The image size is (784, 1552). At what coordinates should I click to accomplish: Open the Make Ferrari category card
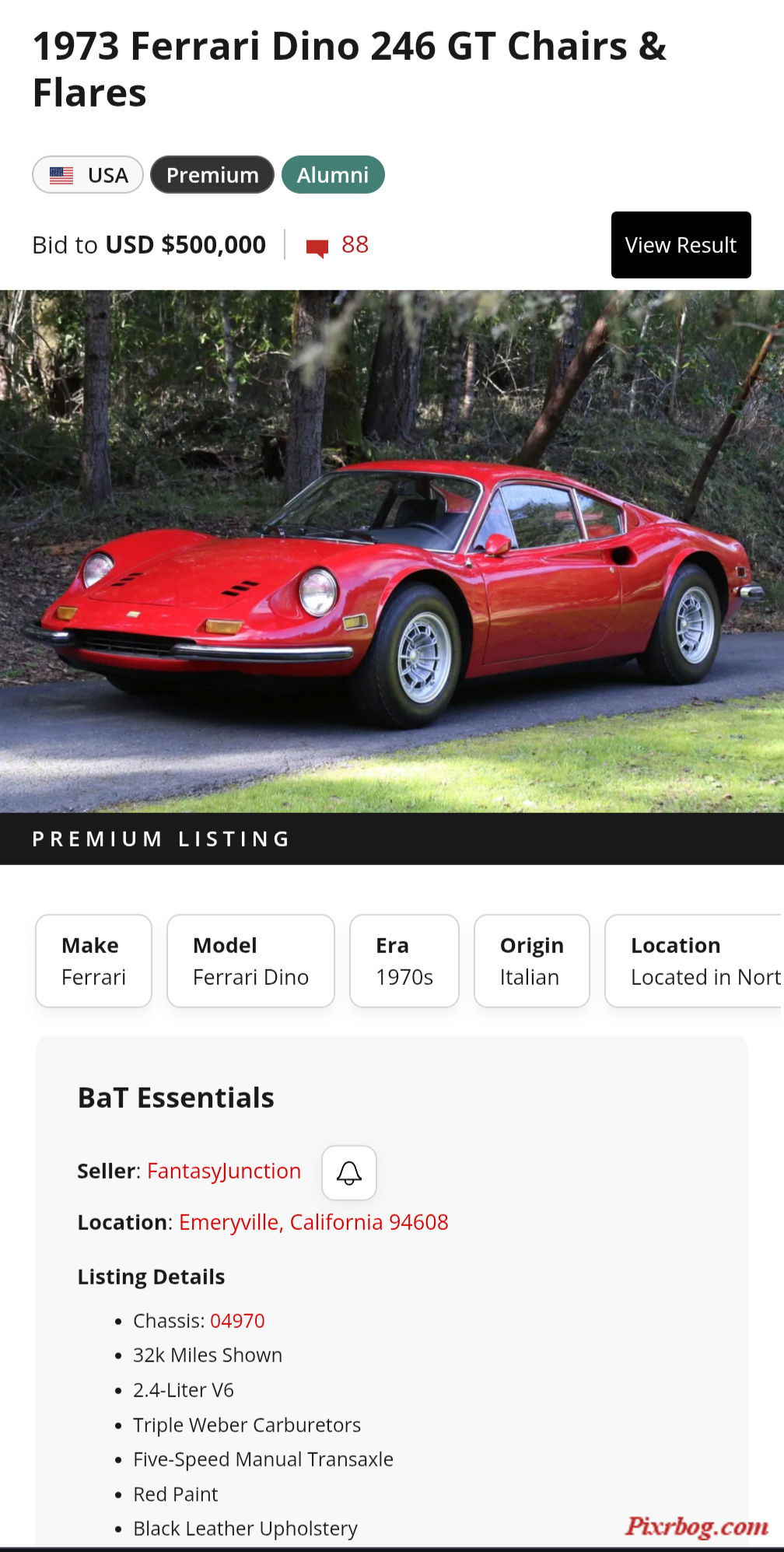(93, 961)
